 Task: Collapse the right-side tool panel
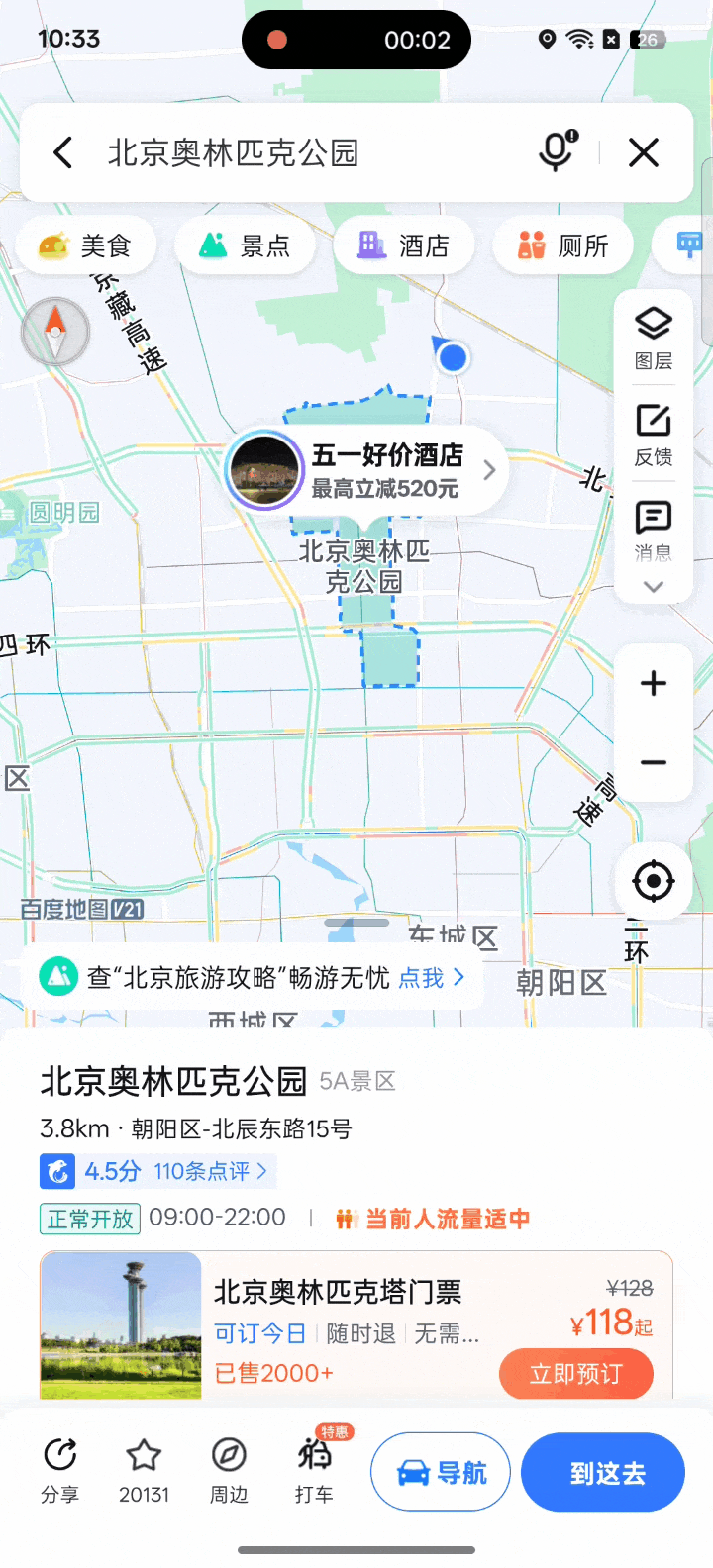point(653,586)
